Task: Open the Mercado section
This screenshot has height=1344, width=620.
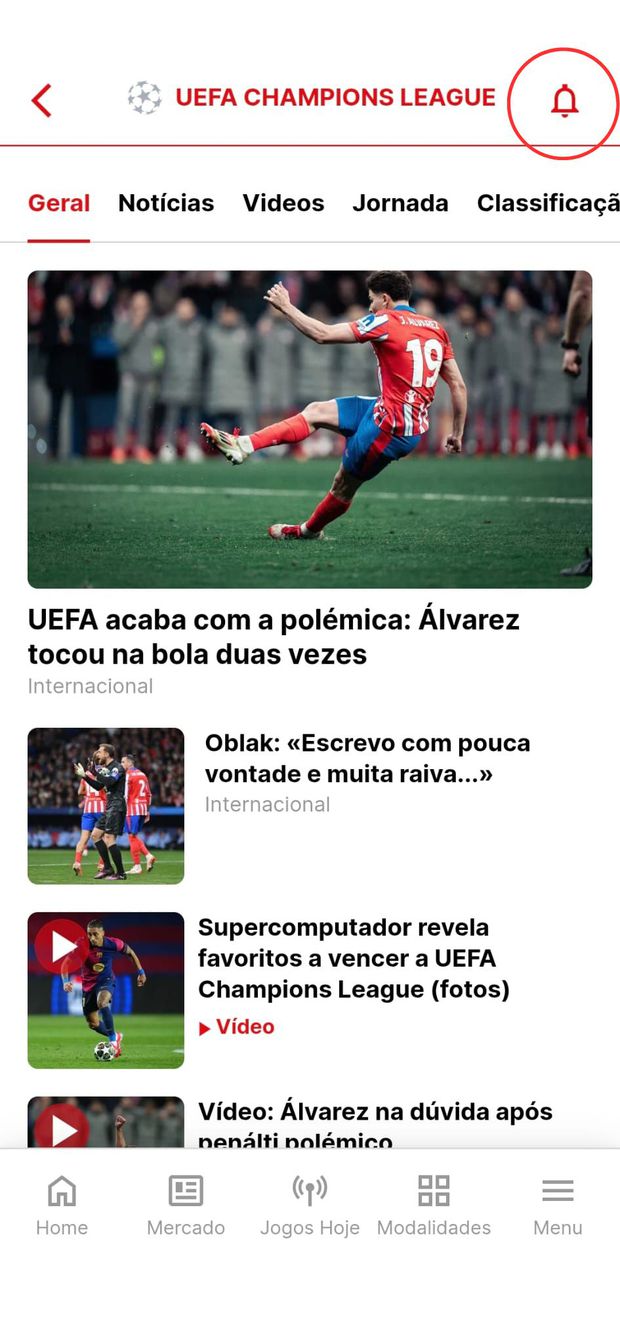Action: pyautogui.click(x=186, y=1205)
